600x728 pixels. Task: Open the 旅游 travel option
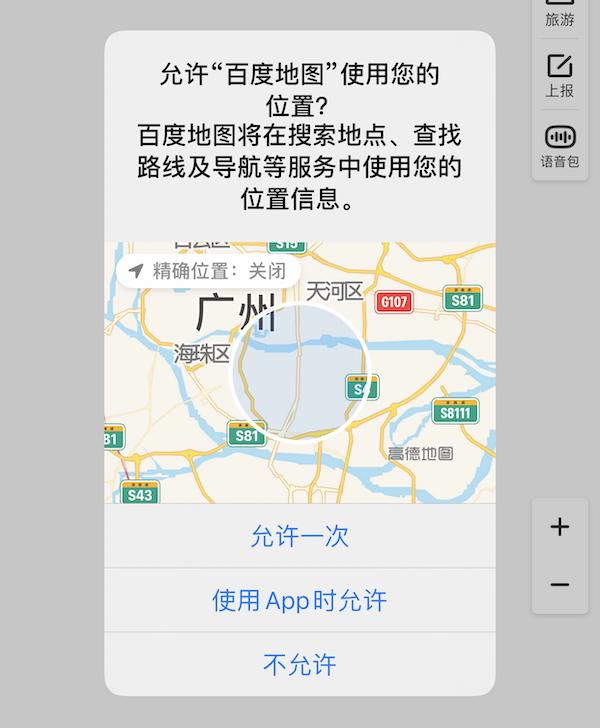tap(560, 14)
